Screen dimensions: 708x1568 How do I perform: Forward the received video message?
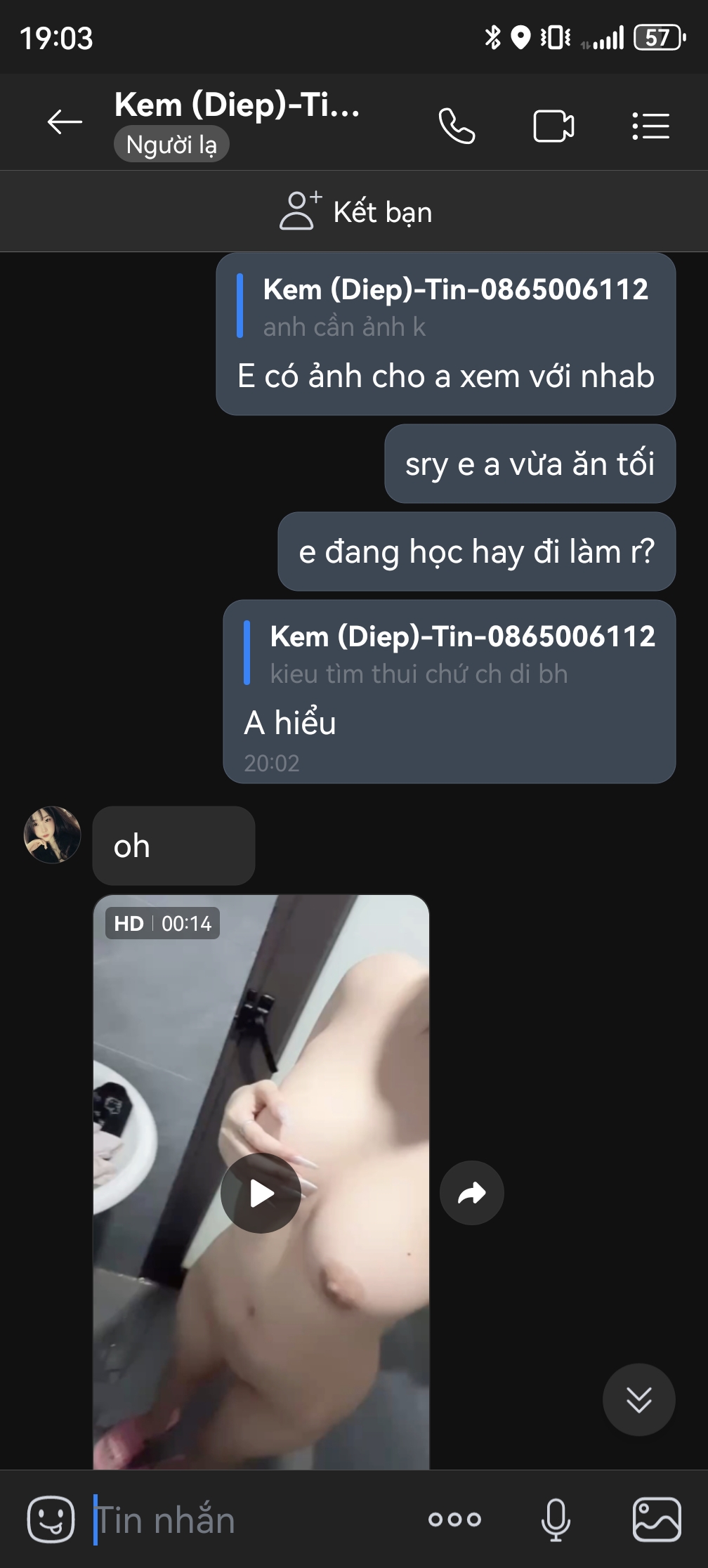click(x=471, y=1193)
